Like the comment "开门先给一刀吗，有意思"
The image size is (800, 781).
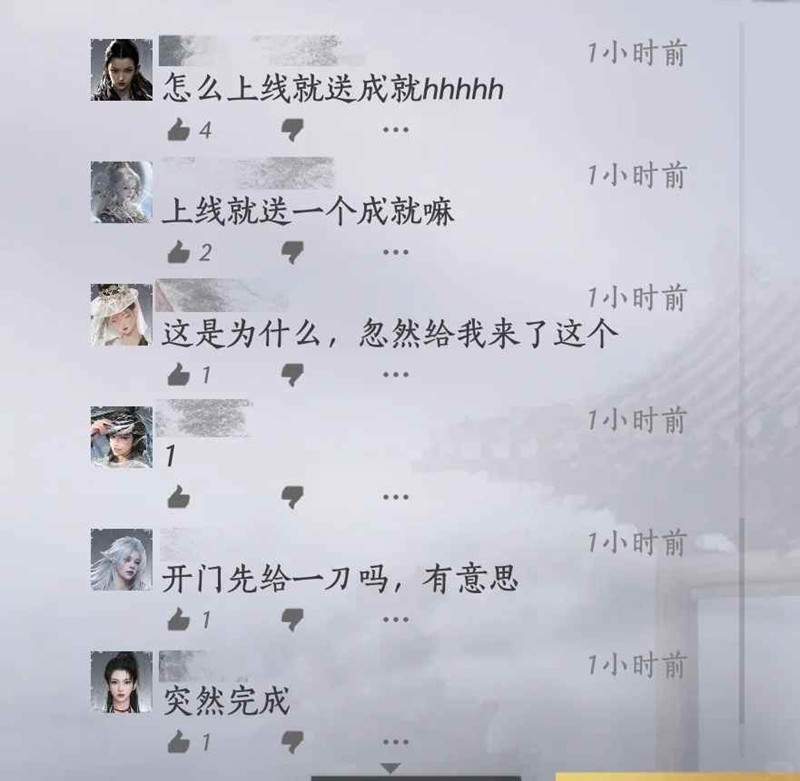180,620
